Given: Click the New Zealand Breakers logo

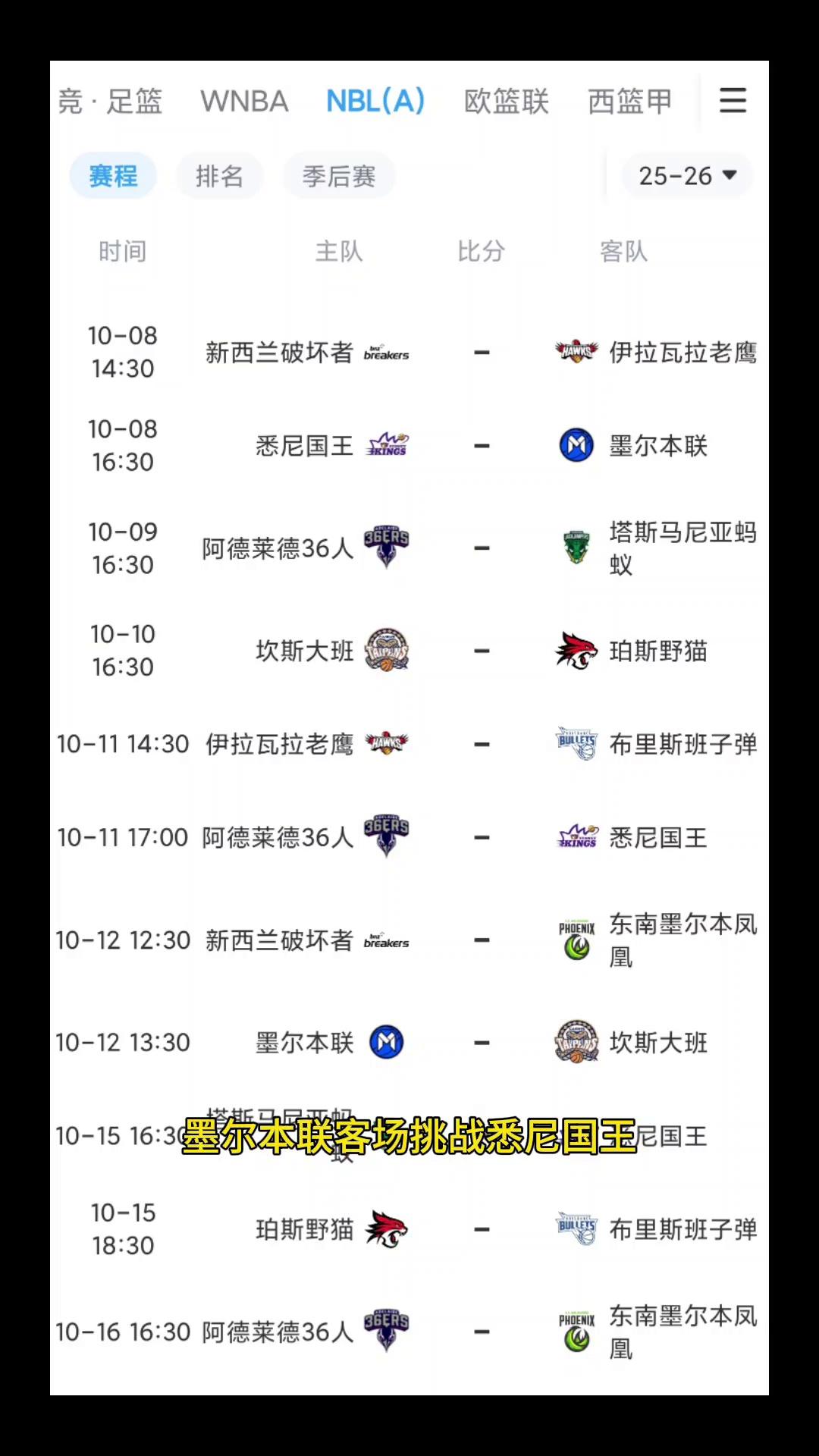Looking at the screenshot, I should coord(387,351).
